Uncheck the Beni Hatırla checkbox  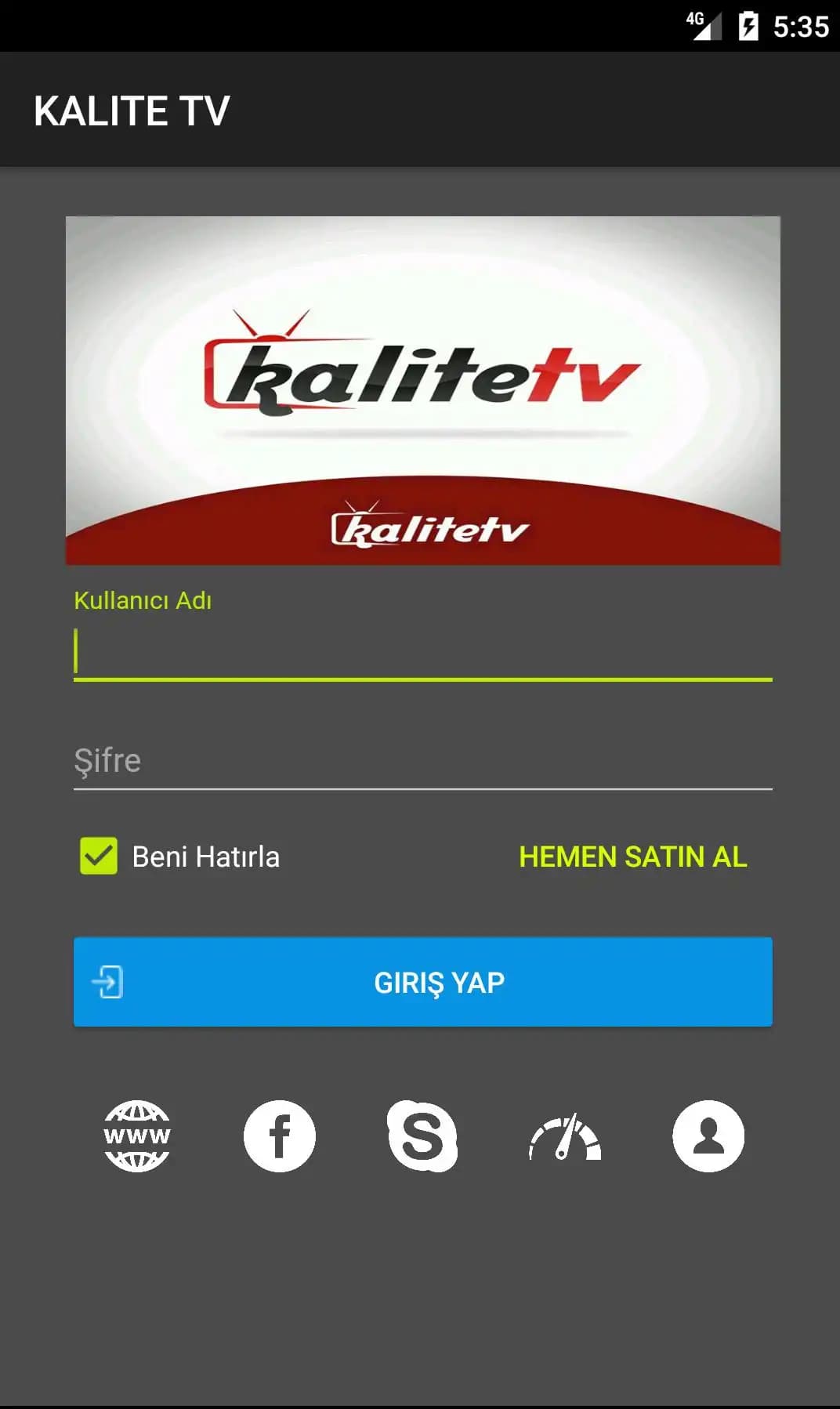[x=99, y=856]
